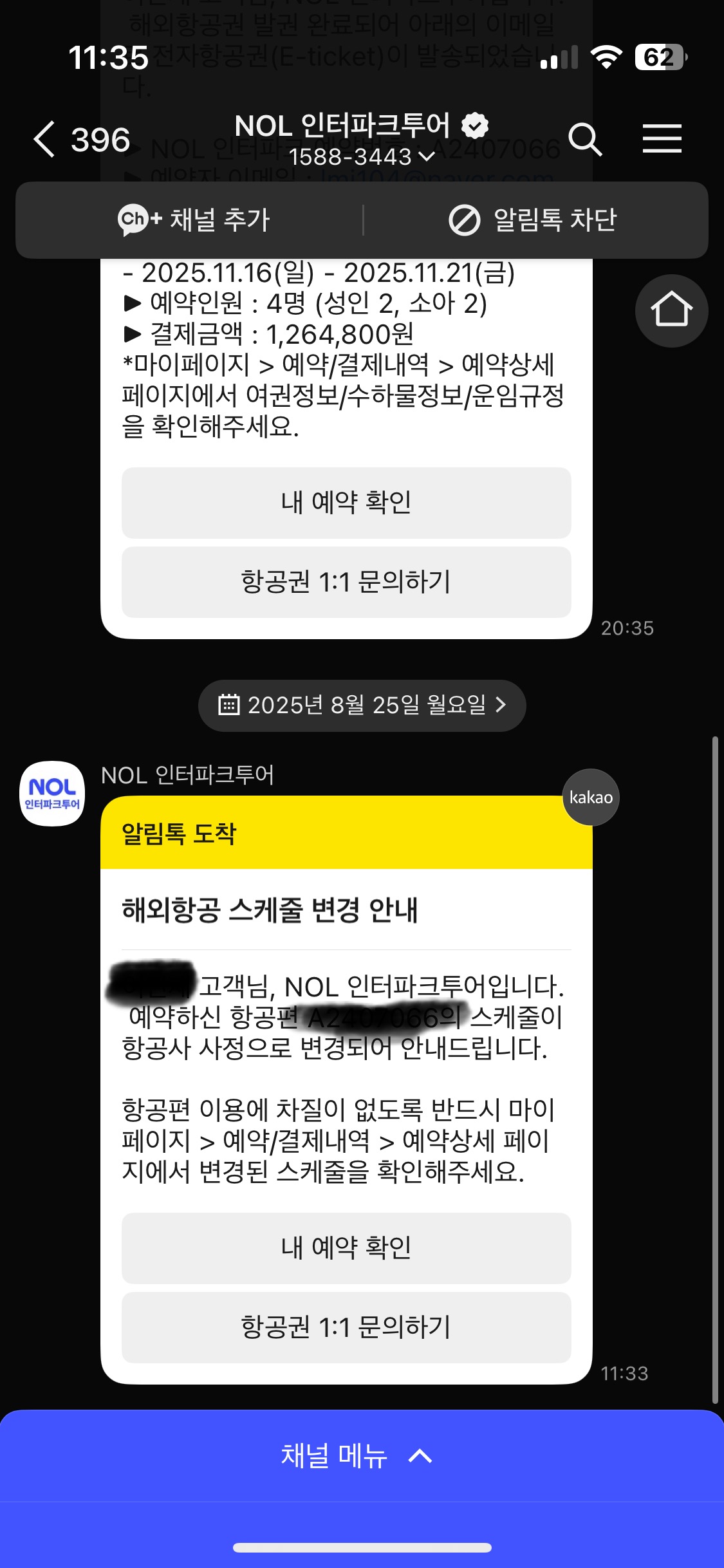Search within this chat
The image size is (724, 1568).
(584, 139)
